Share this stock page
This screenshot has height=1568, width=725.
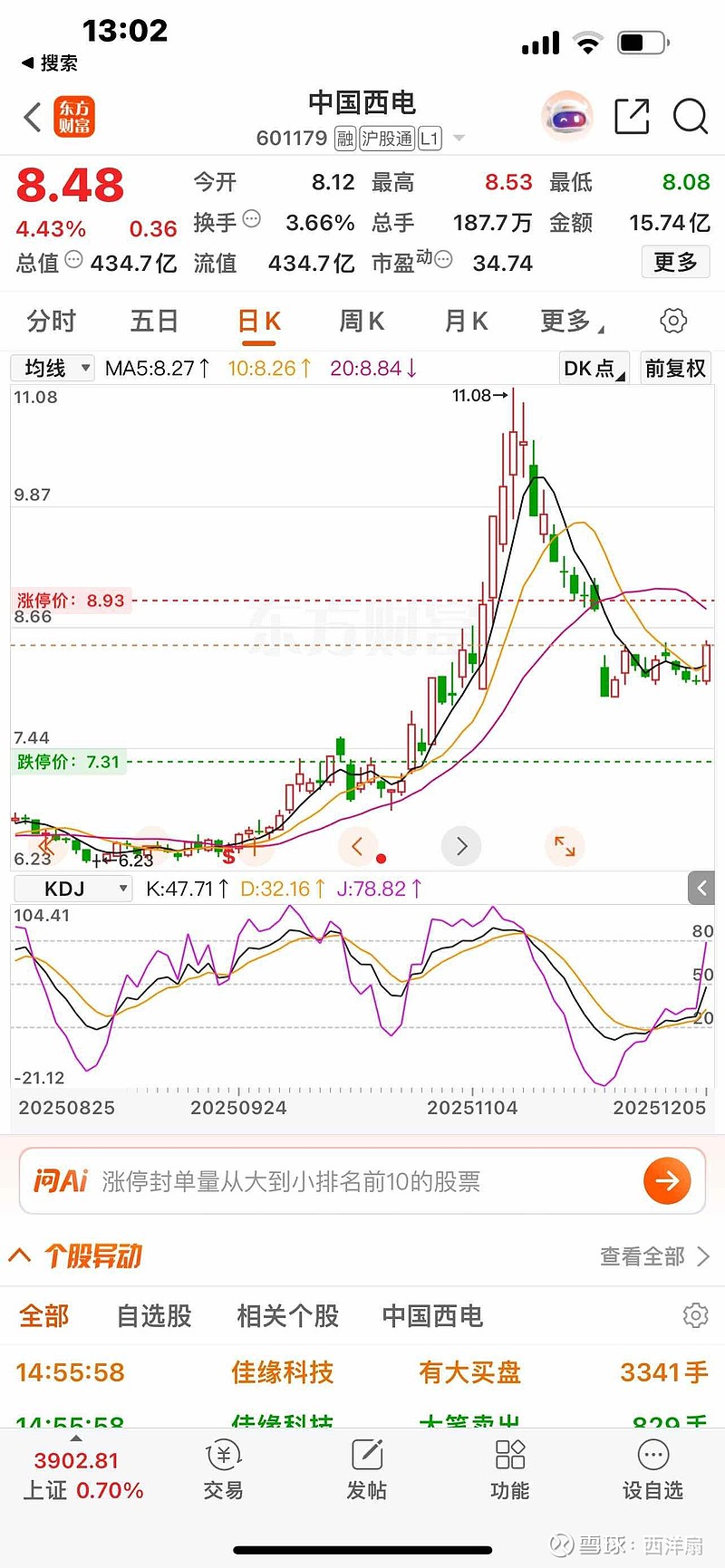point(632,117)
